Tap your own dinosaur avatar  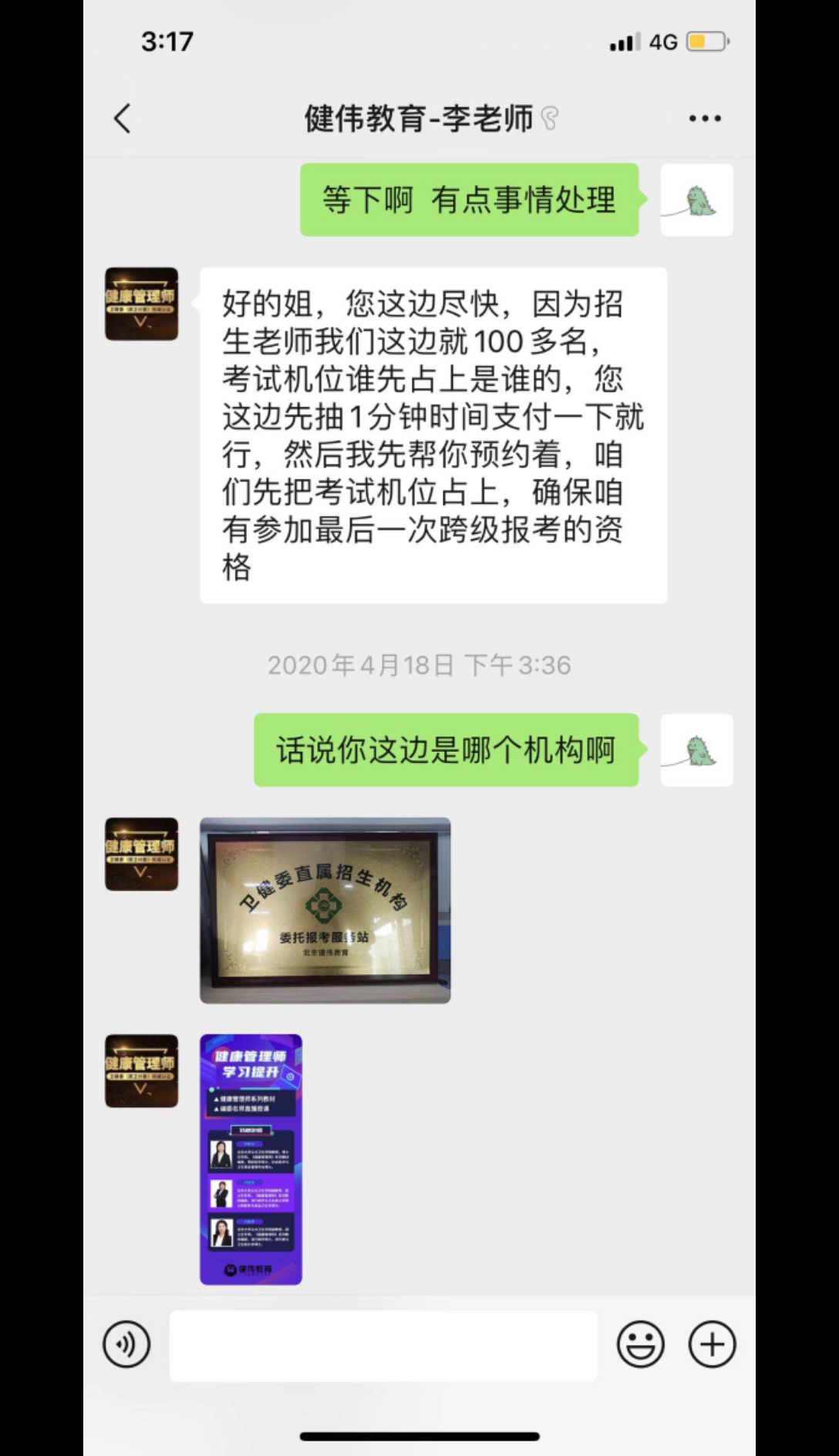(696, 199)
